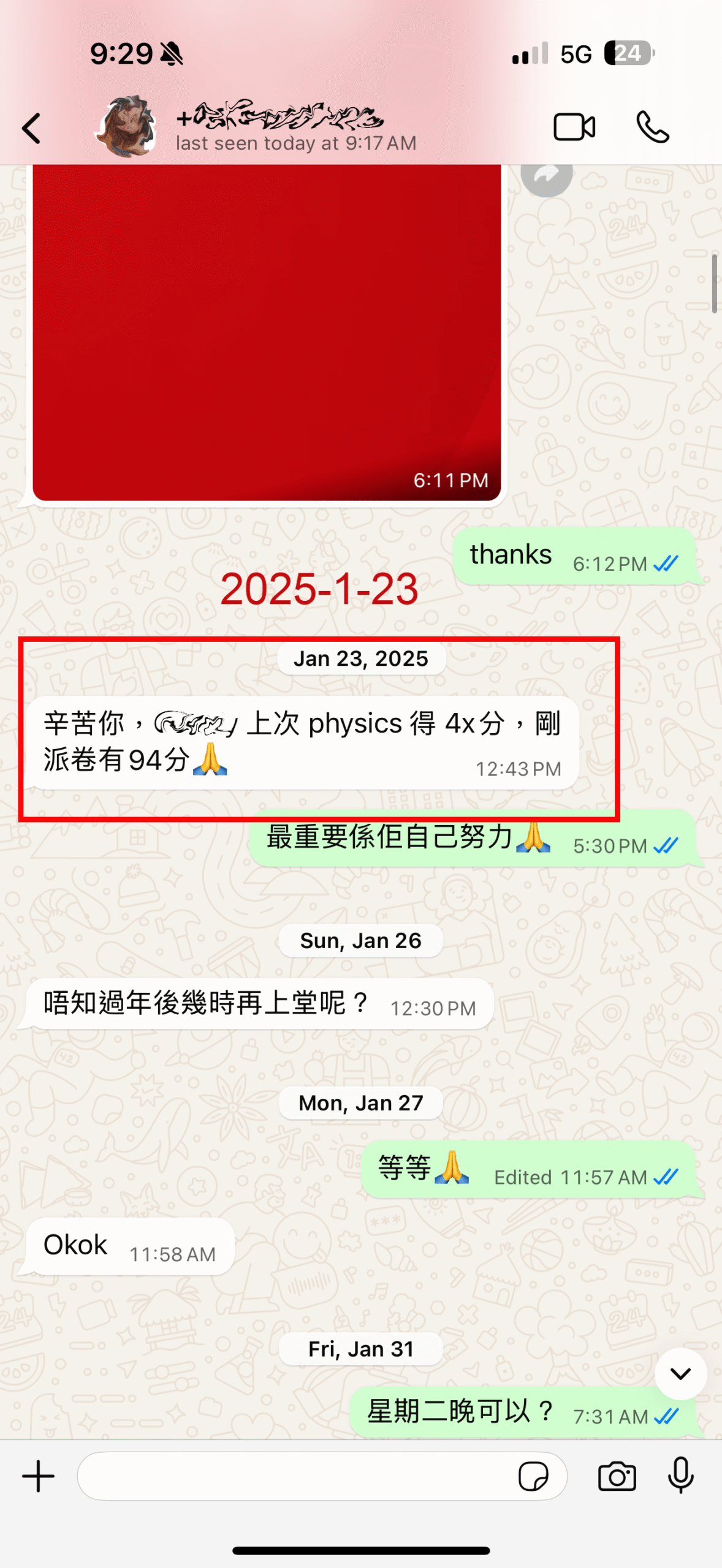Screen dimensions: 722x1568
Task: Record a voice message with the microphone
Action: [680, 1476]
